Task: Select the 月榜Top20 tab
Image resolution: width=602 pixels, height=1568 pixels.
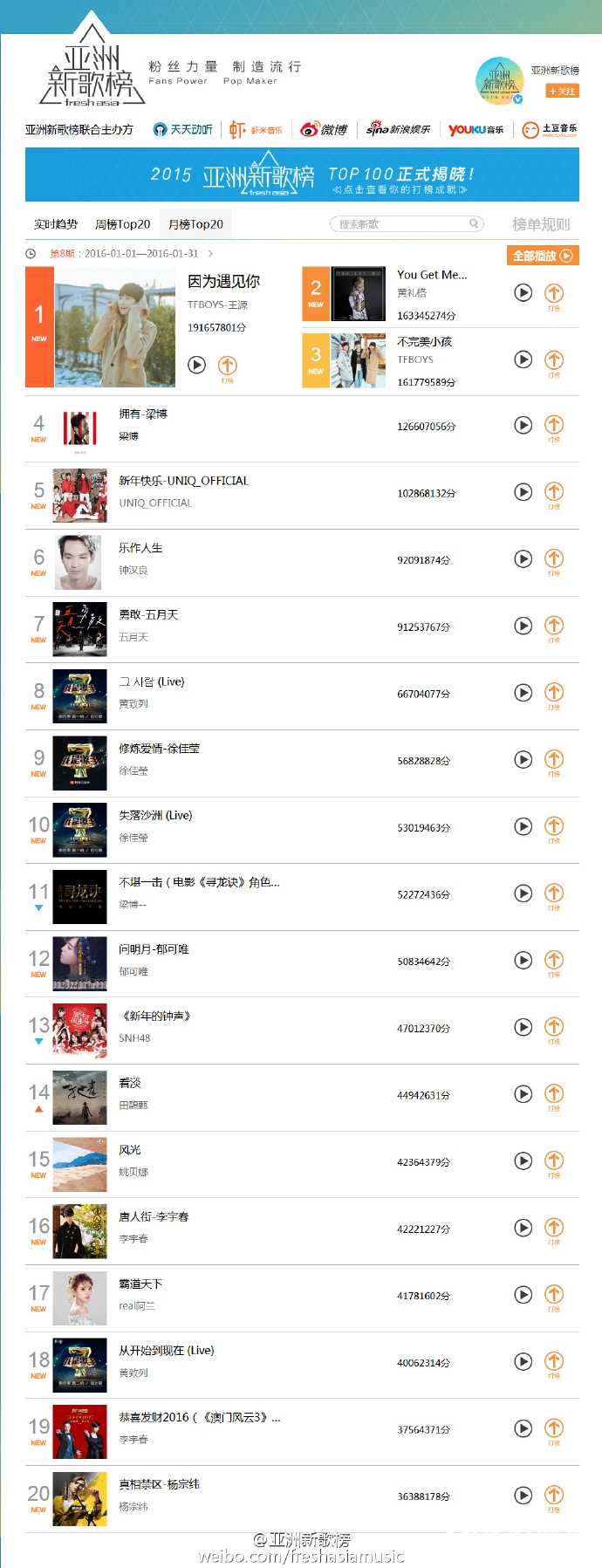Action: coord(195,224)
